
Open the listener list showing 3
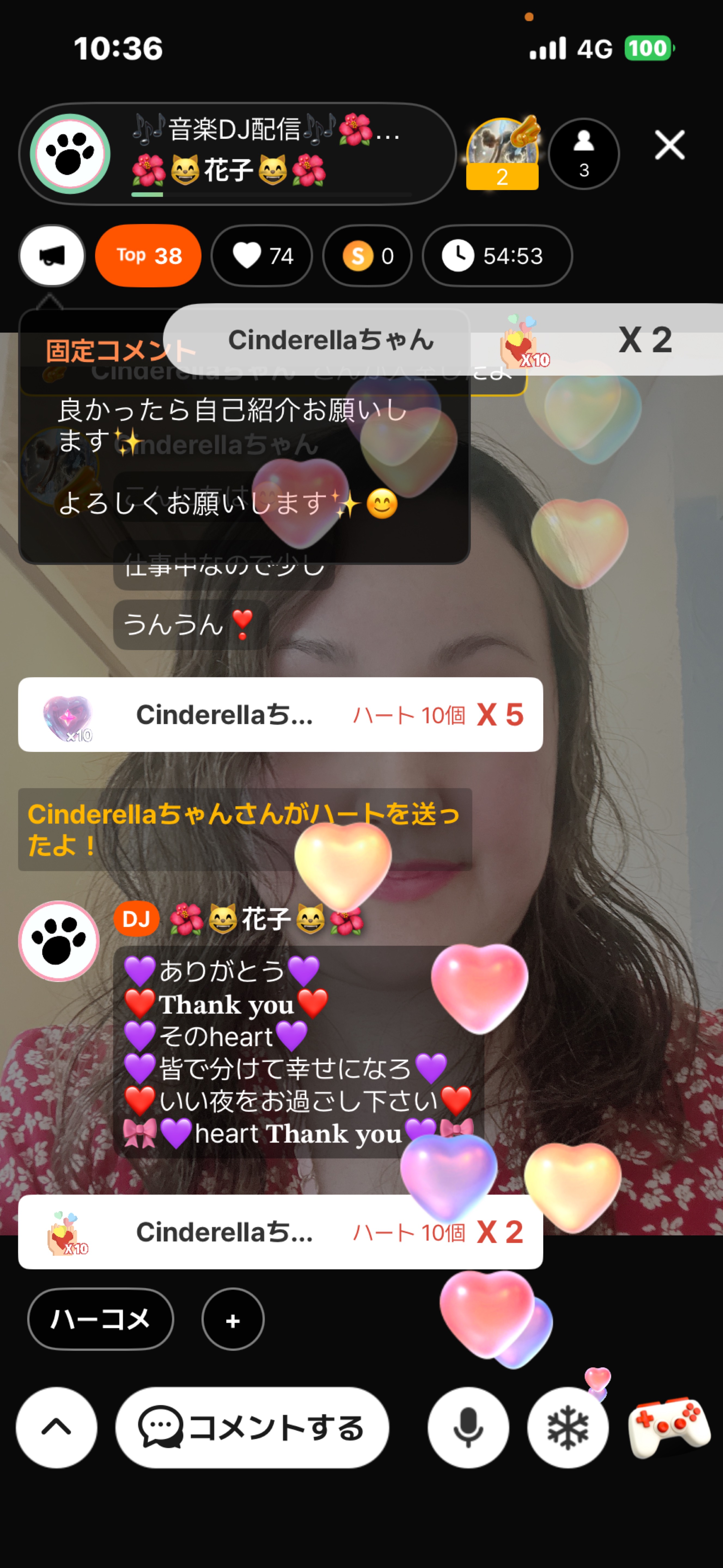tap(583, 153)
